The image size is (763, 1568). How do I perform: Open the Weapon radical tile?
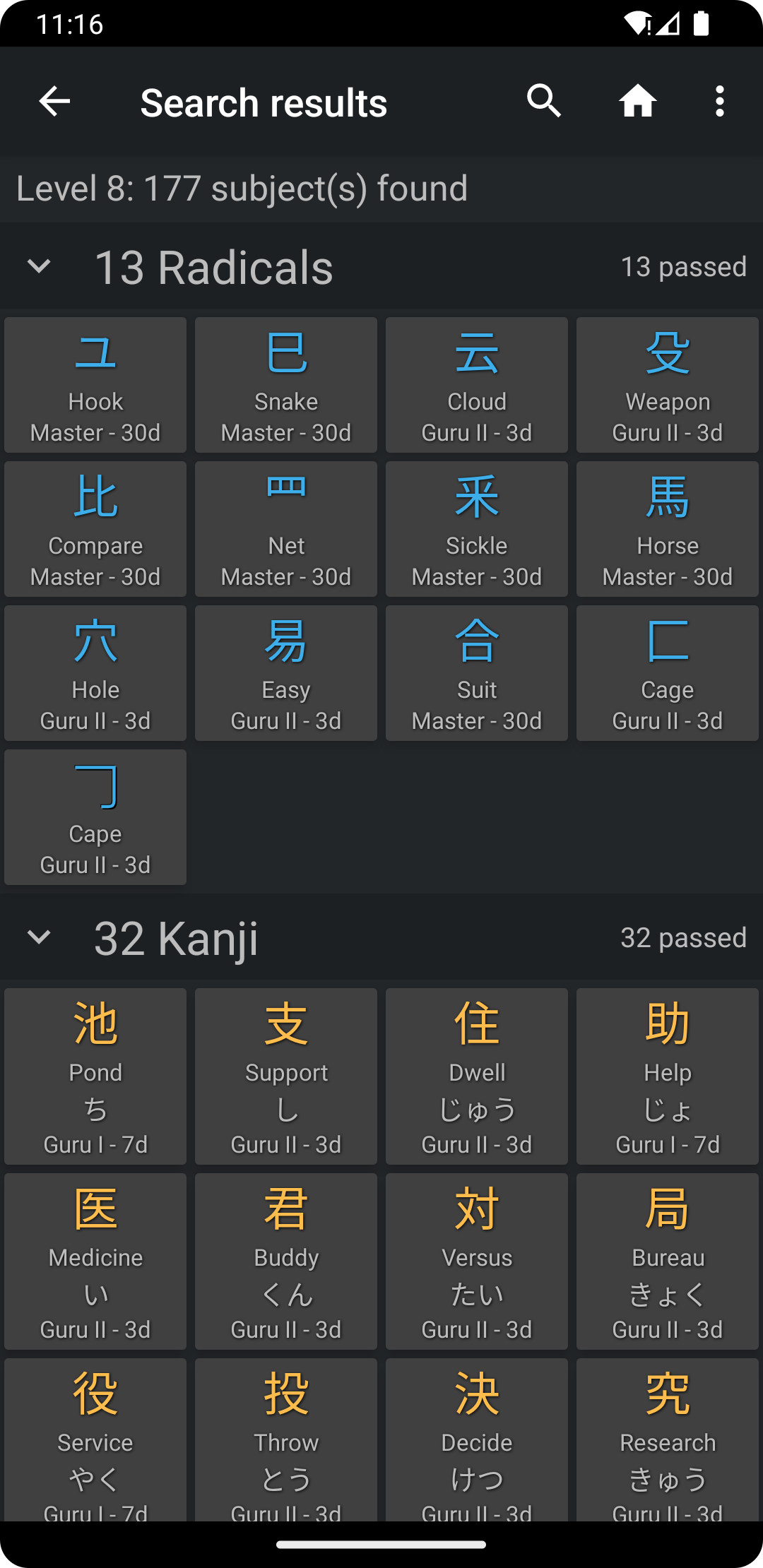668,385
